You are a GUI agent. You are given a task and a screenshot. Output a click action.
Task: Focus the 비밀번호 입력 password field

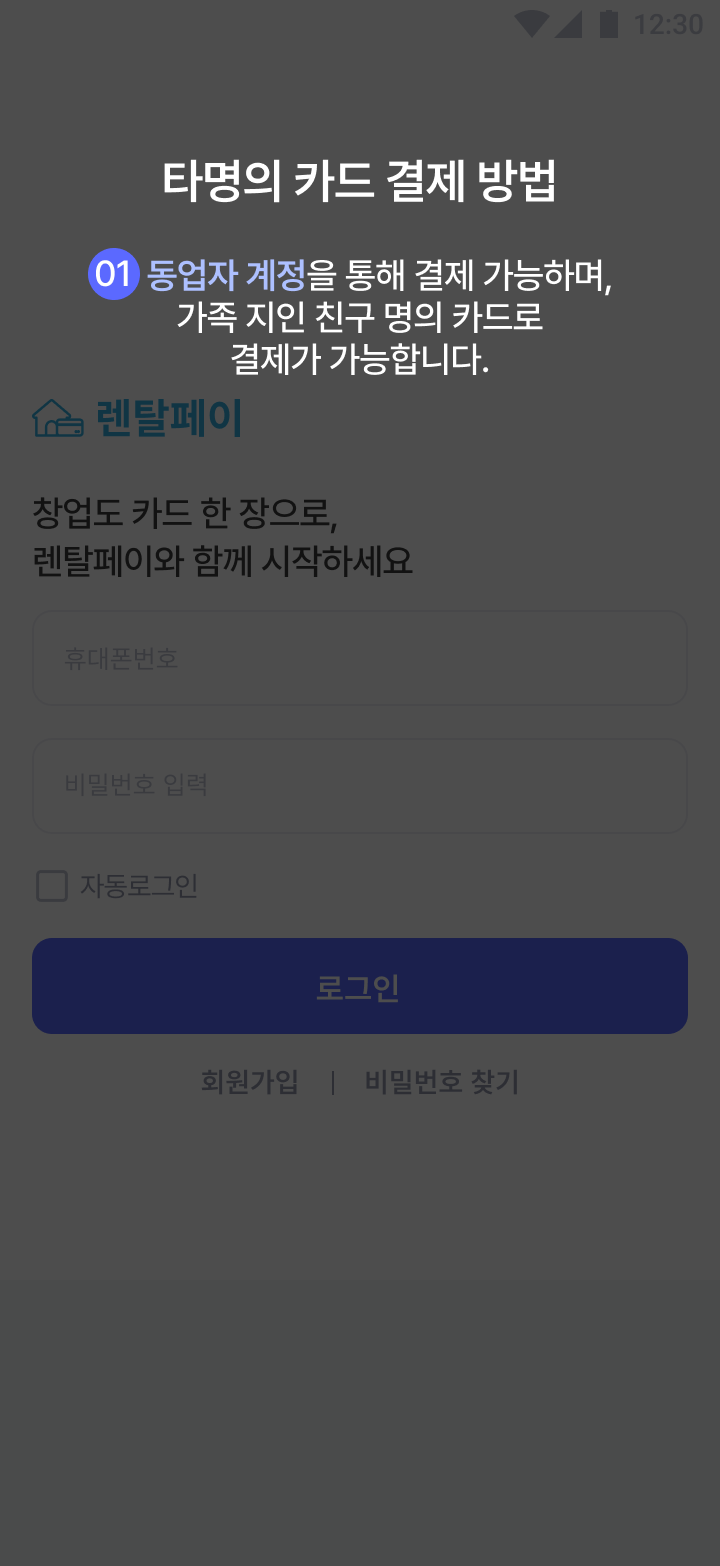[360, 786]
